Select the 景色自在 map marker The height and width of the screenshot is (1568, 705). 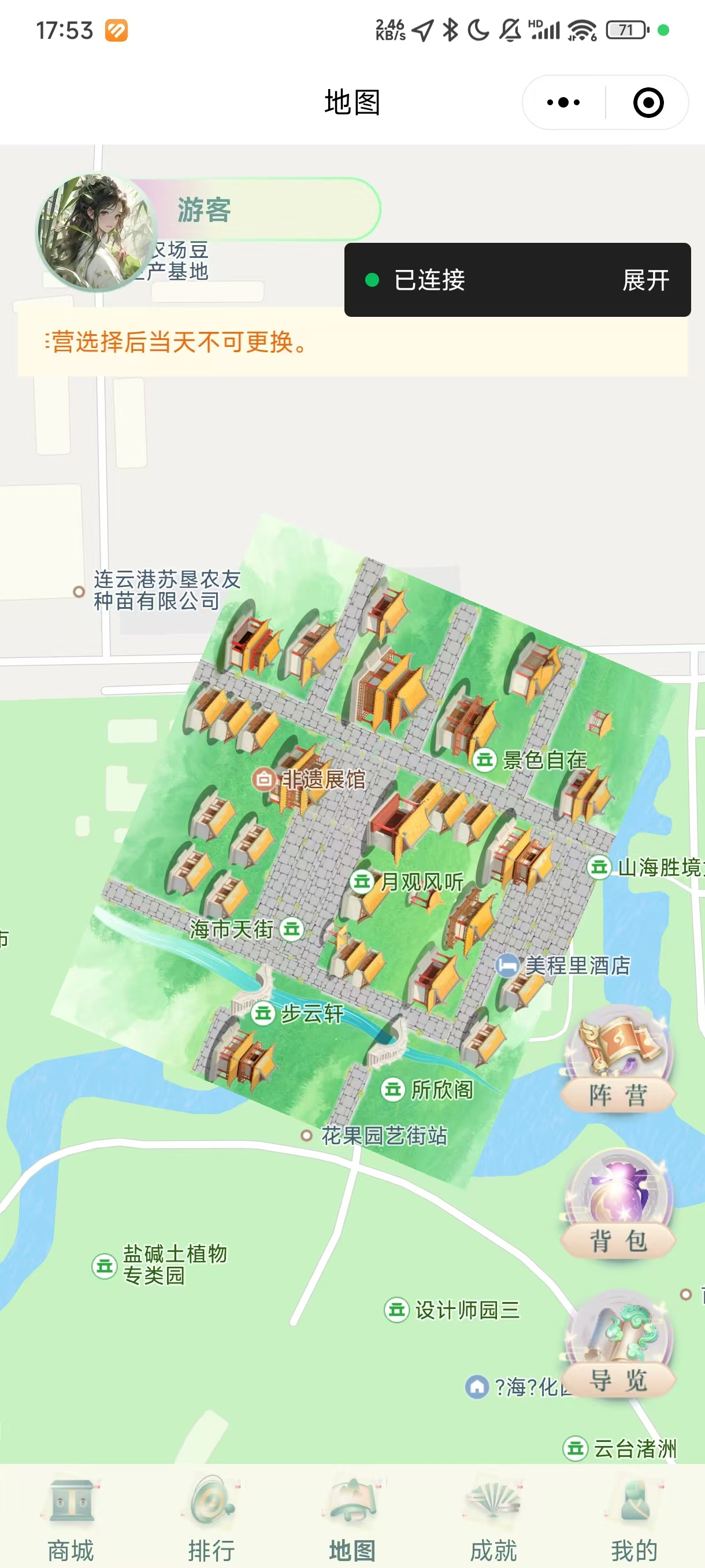(484, 760)
